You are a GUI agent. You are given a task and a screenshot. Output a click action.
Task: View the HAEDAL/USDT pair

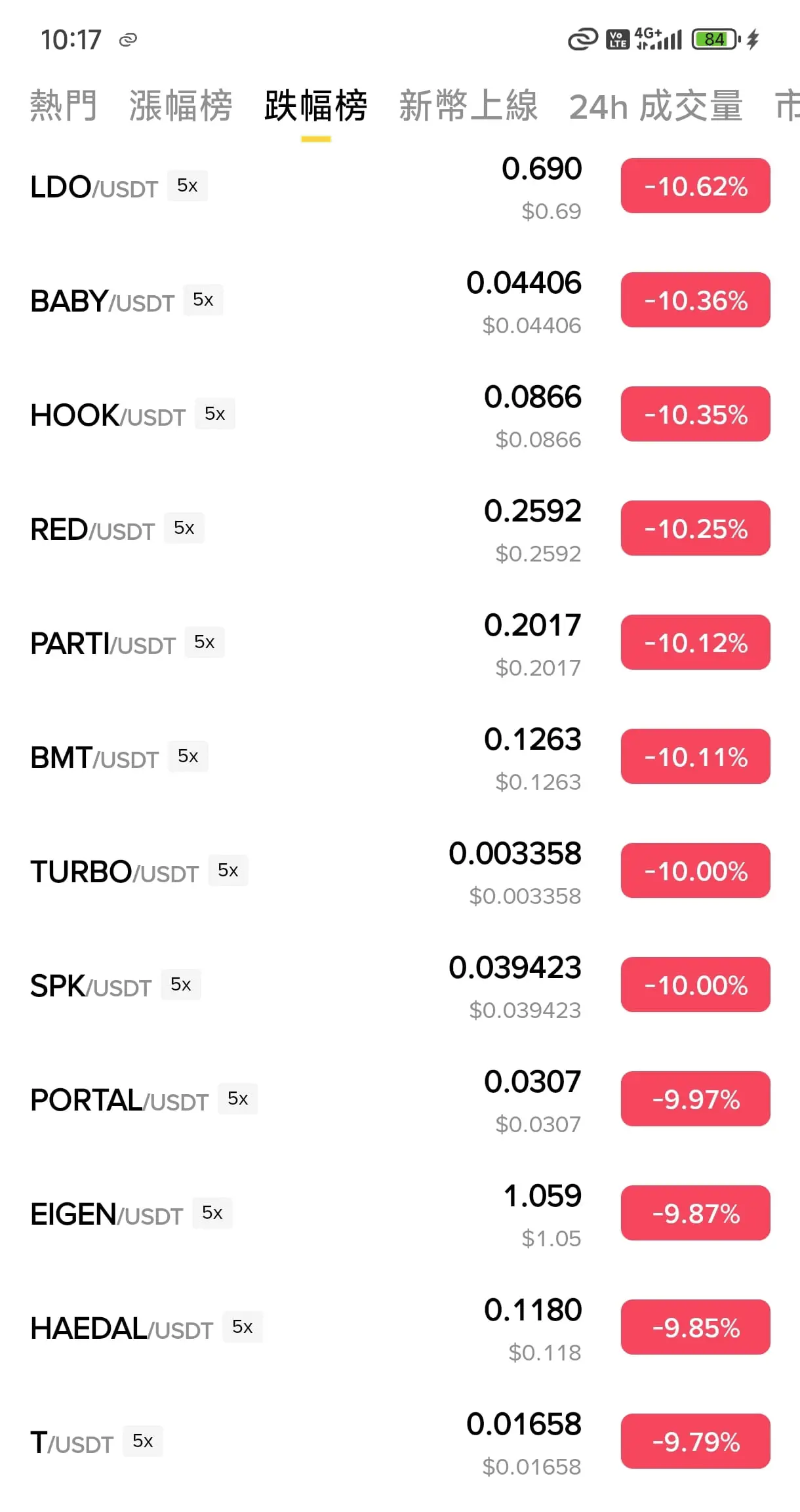[x=400, y=1328]
